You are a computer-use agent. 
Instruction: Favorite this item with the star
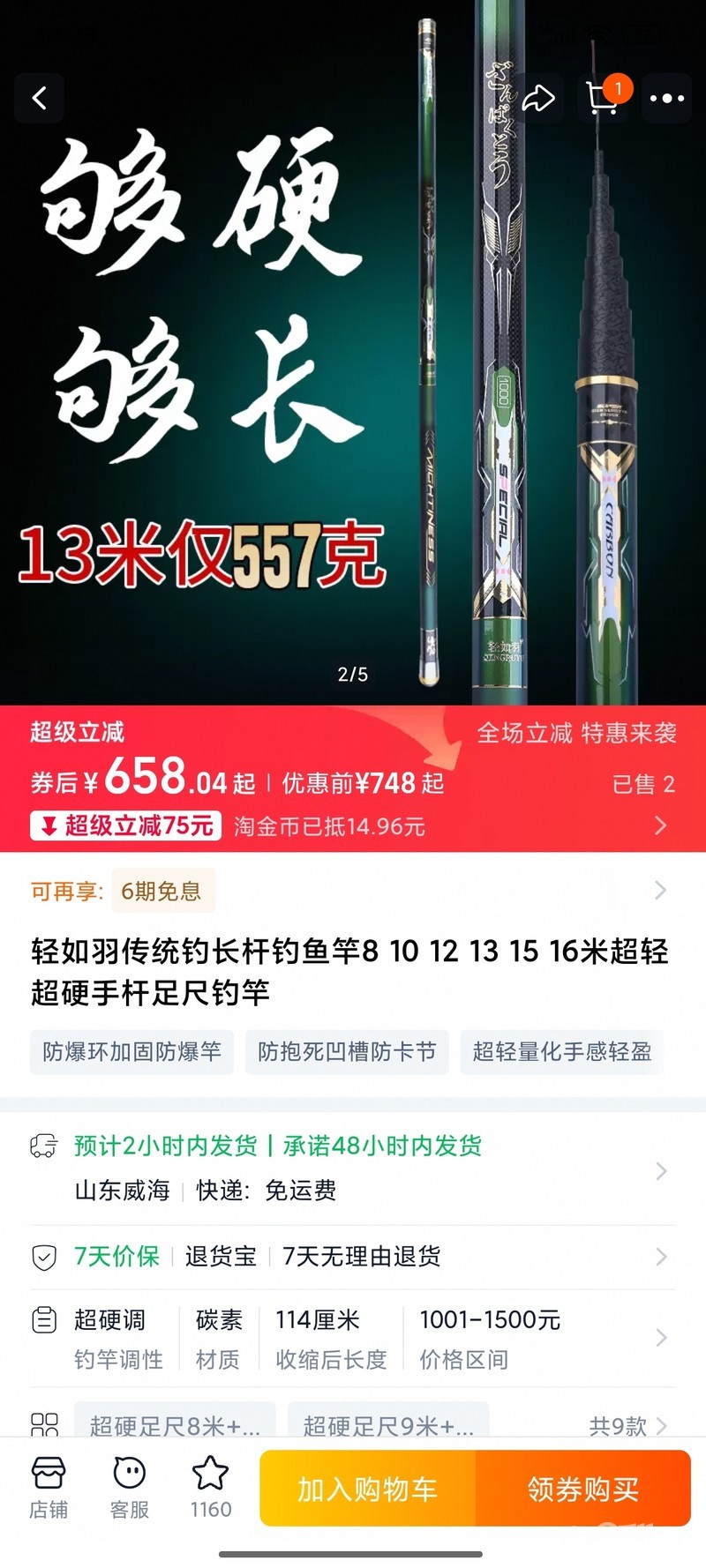click(x=211, y=1489)
